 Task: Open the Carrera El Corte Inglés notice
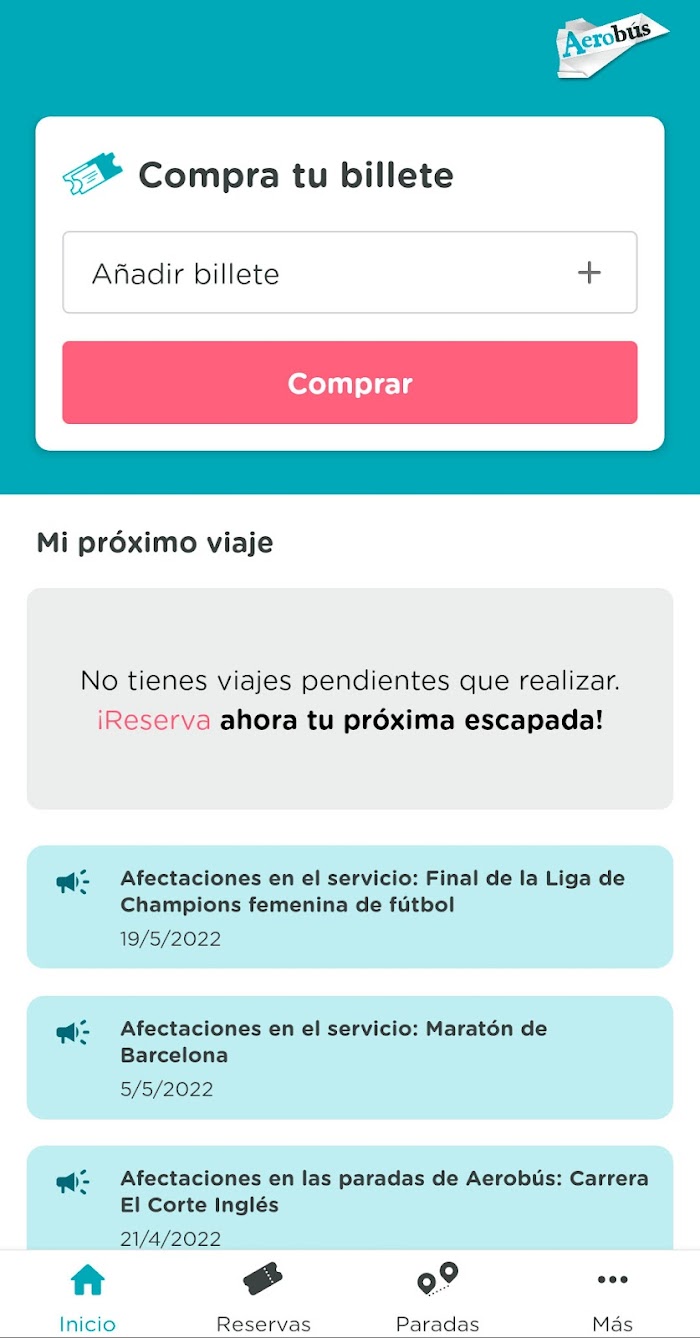pyautogui.click(x=350, y=1198)
